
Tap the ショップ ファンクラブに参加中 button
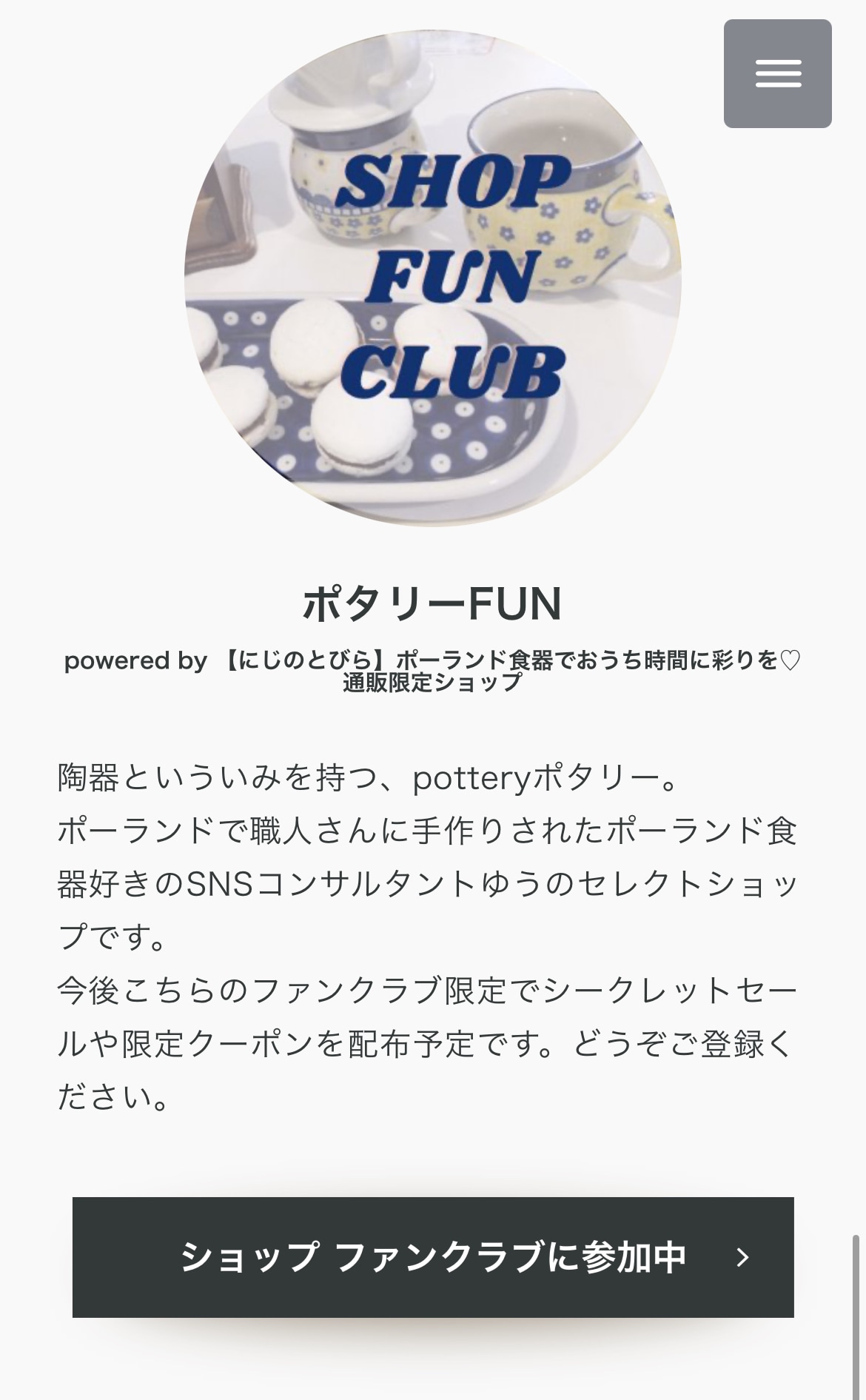click(433, 1257)
